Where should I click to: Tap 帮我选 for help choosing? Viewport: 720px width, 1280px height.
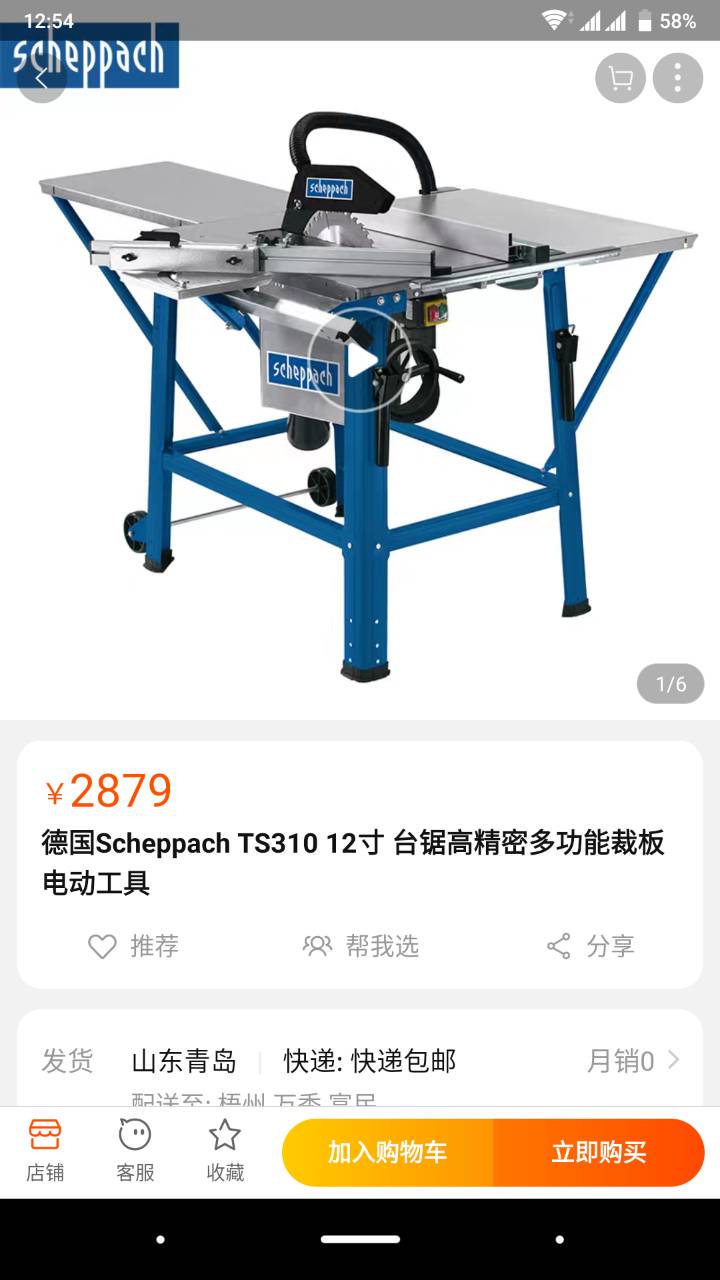(x=361, y=946)
